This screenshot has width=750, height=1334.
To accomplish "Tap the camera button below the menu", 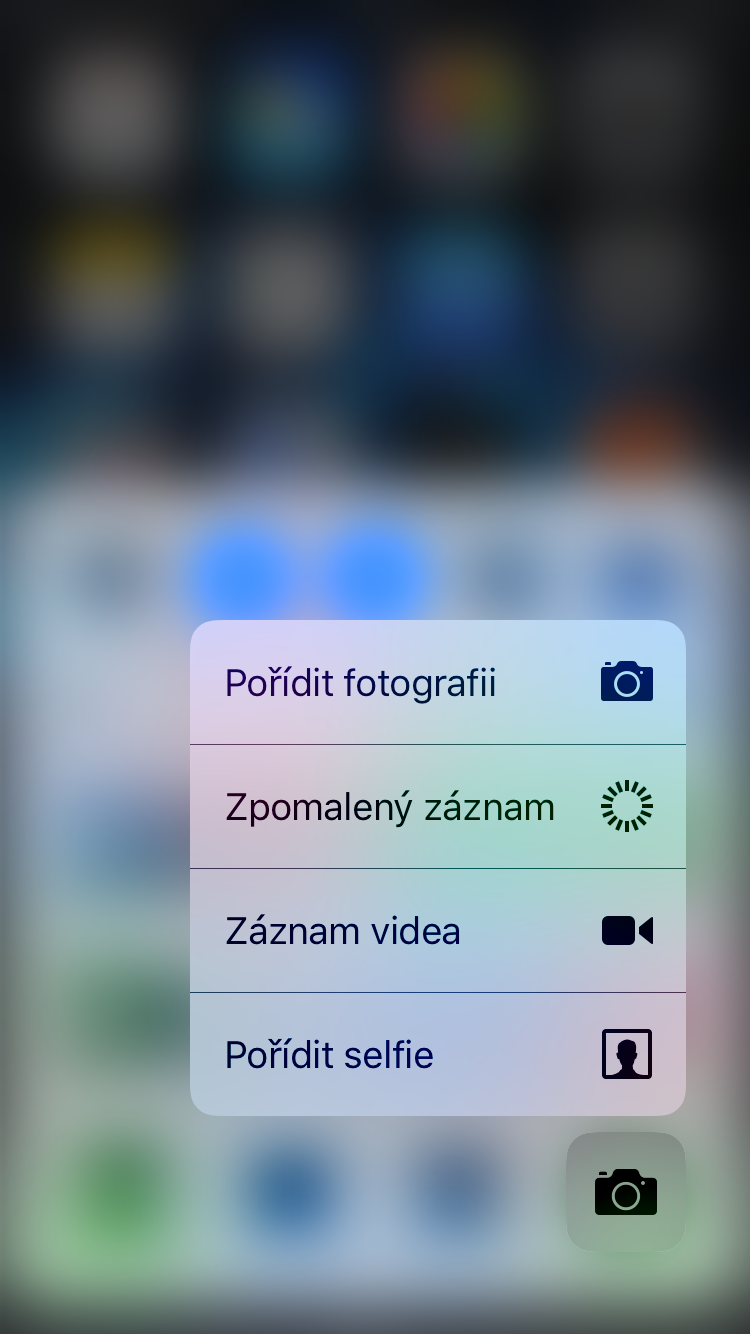I will point(626,1192).
